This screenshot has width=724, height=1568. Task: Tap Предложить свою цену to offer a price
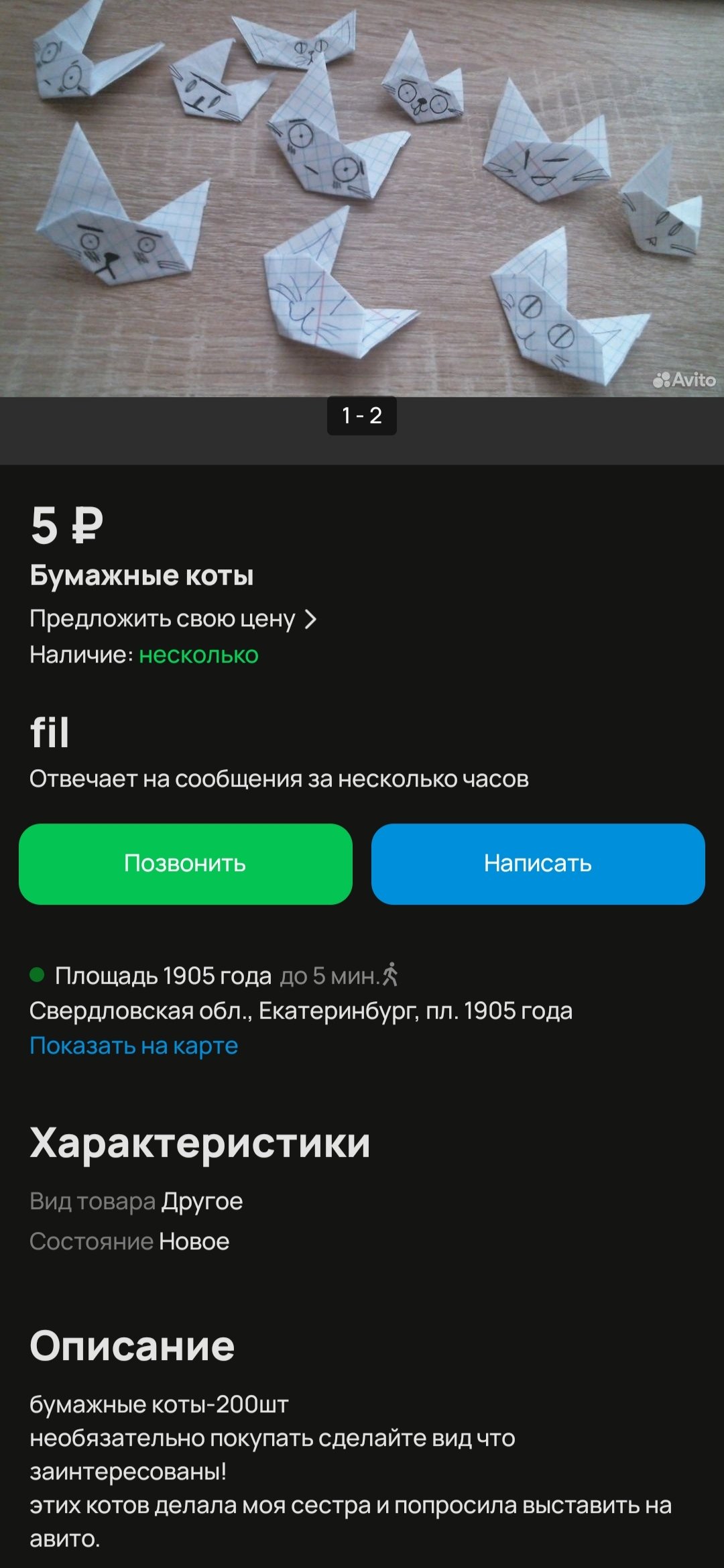[x=173, y=618]
